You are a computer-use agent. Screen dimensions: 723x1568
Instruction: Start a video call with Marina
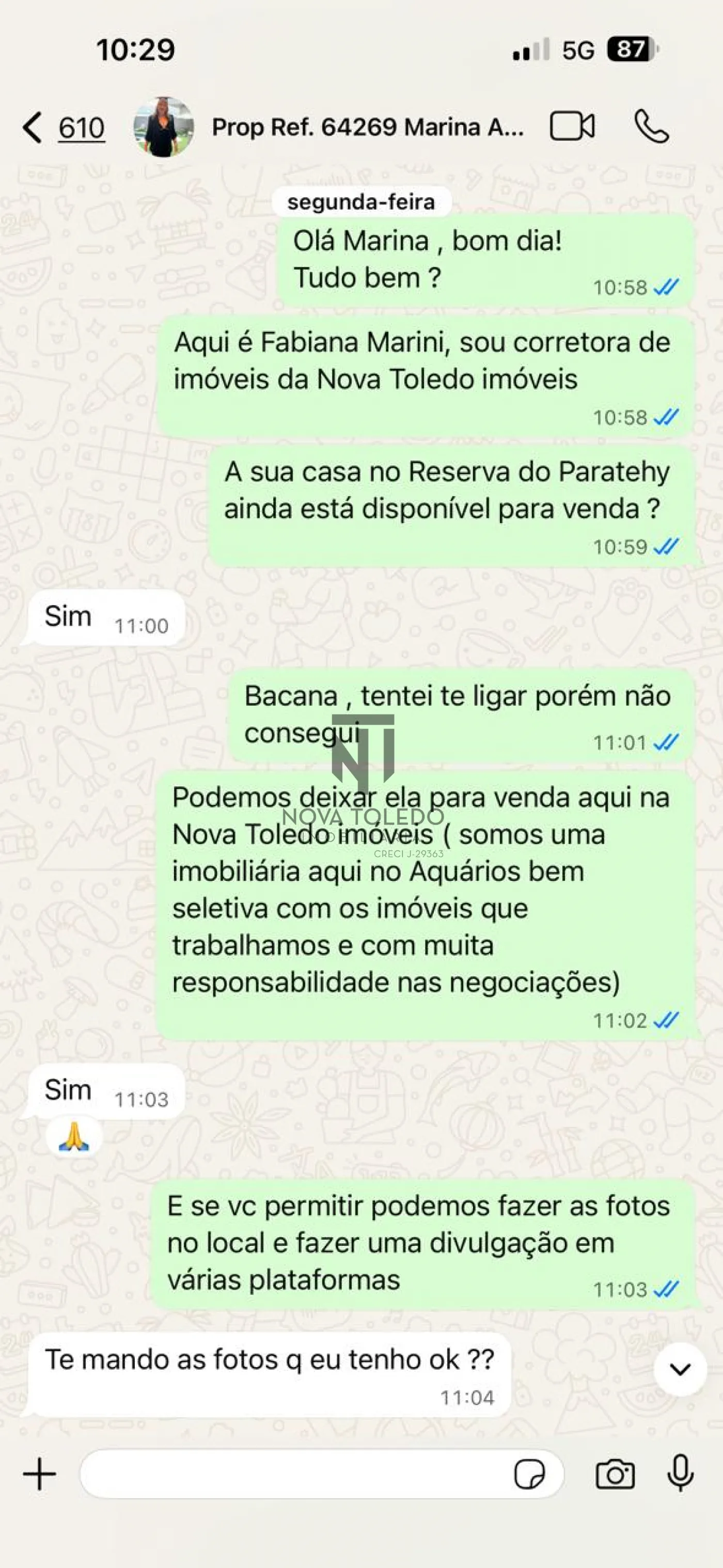point(572,126)
